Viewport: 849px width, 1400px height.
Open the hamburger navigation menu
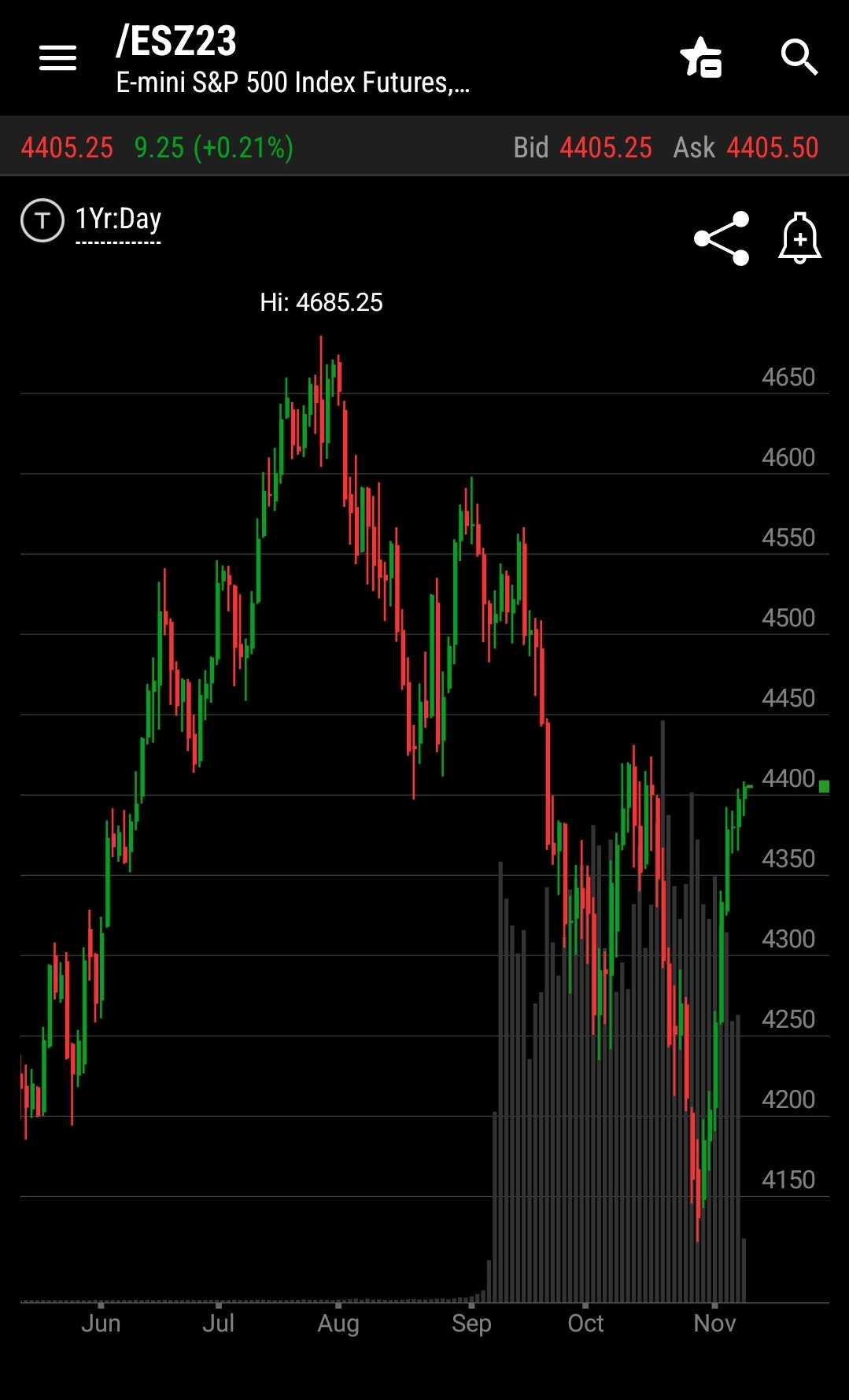pyautogui.click(x=58, y=57)
